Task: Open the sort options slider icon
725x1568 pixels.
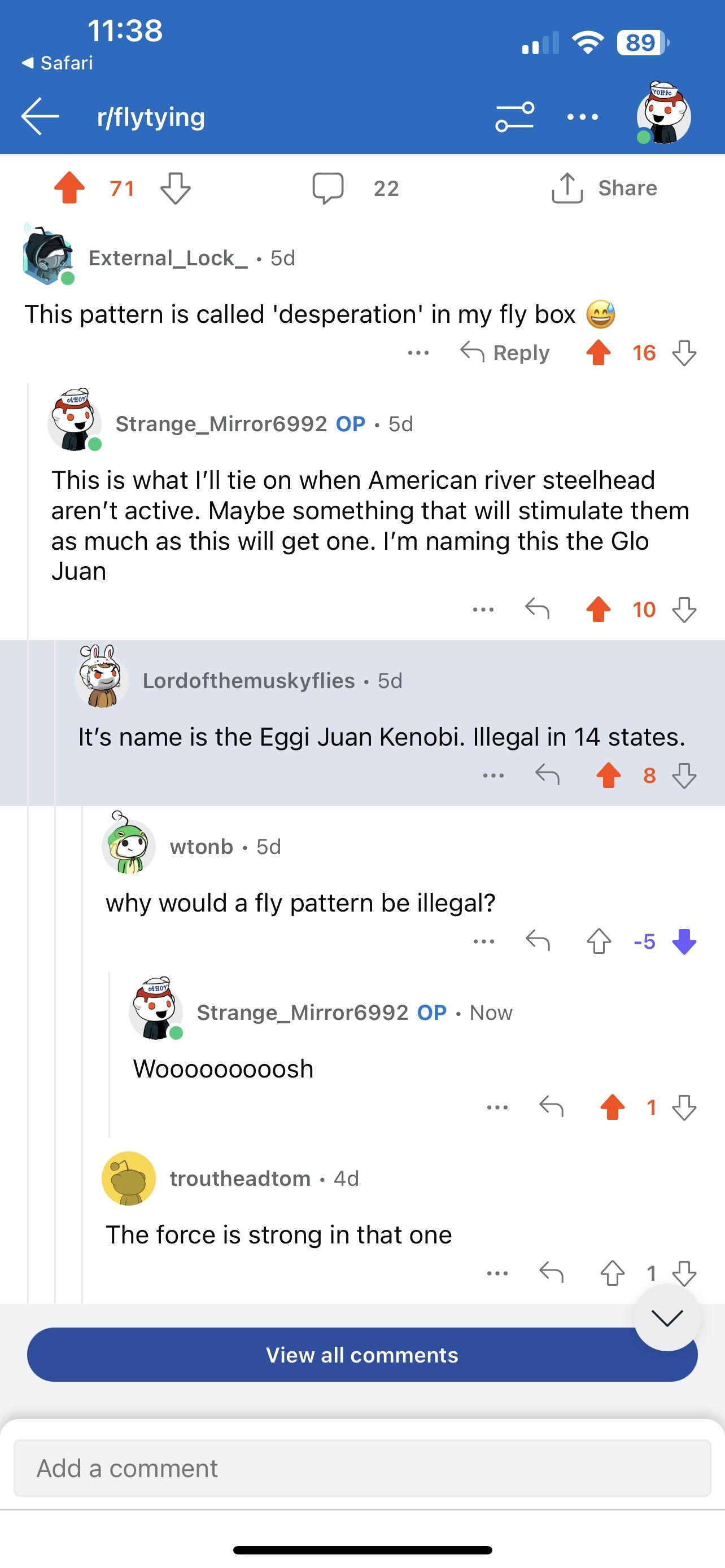Action: tap(514, 116)
